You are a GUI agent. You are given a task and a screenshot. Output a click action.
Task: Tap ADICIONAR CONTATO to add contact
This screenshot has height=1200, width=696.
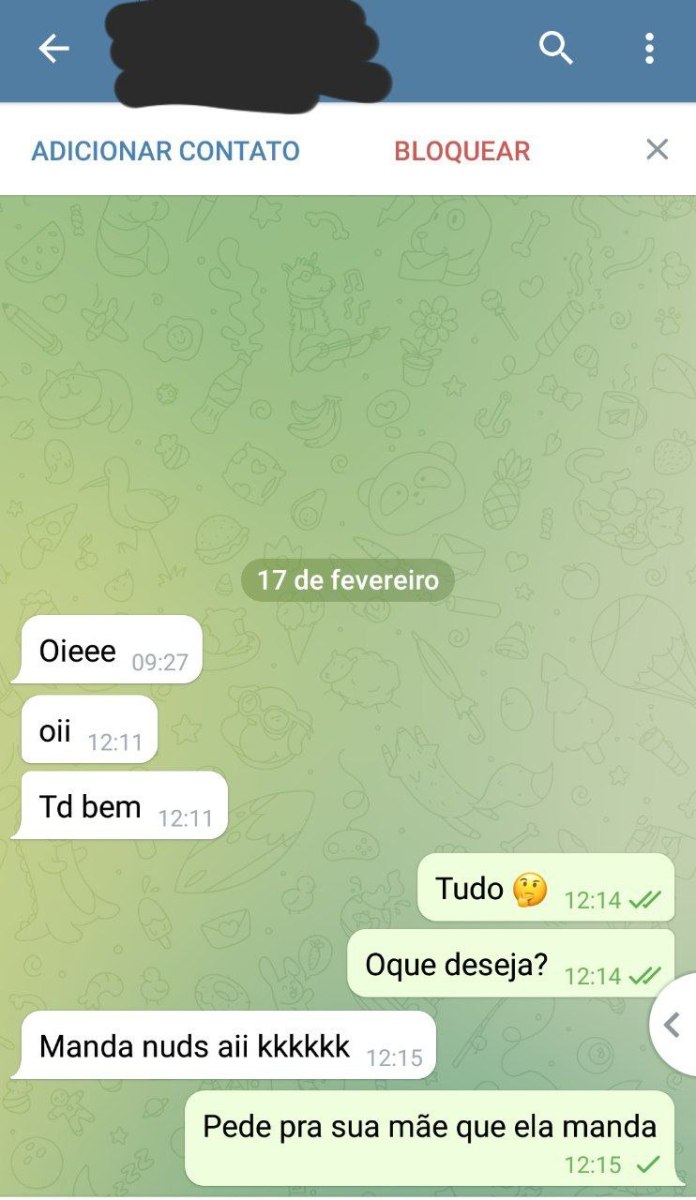[x=166, y=151]
